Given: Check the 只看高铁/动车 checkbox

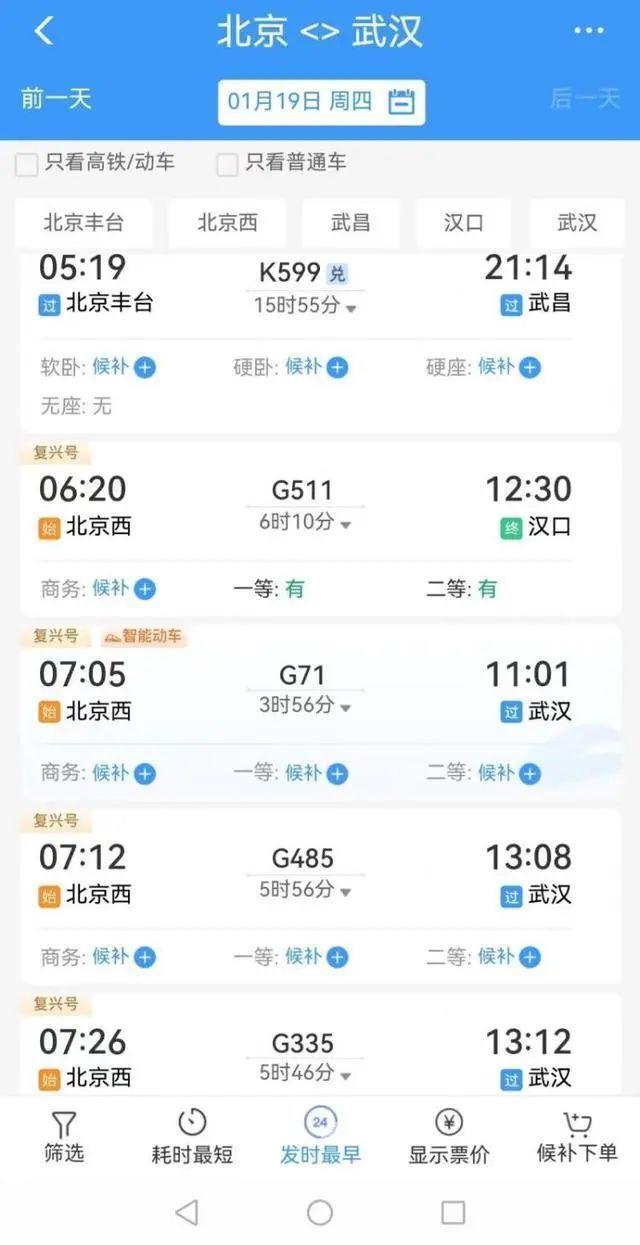Looking at the screenshot, I should (27, 163).
